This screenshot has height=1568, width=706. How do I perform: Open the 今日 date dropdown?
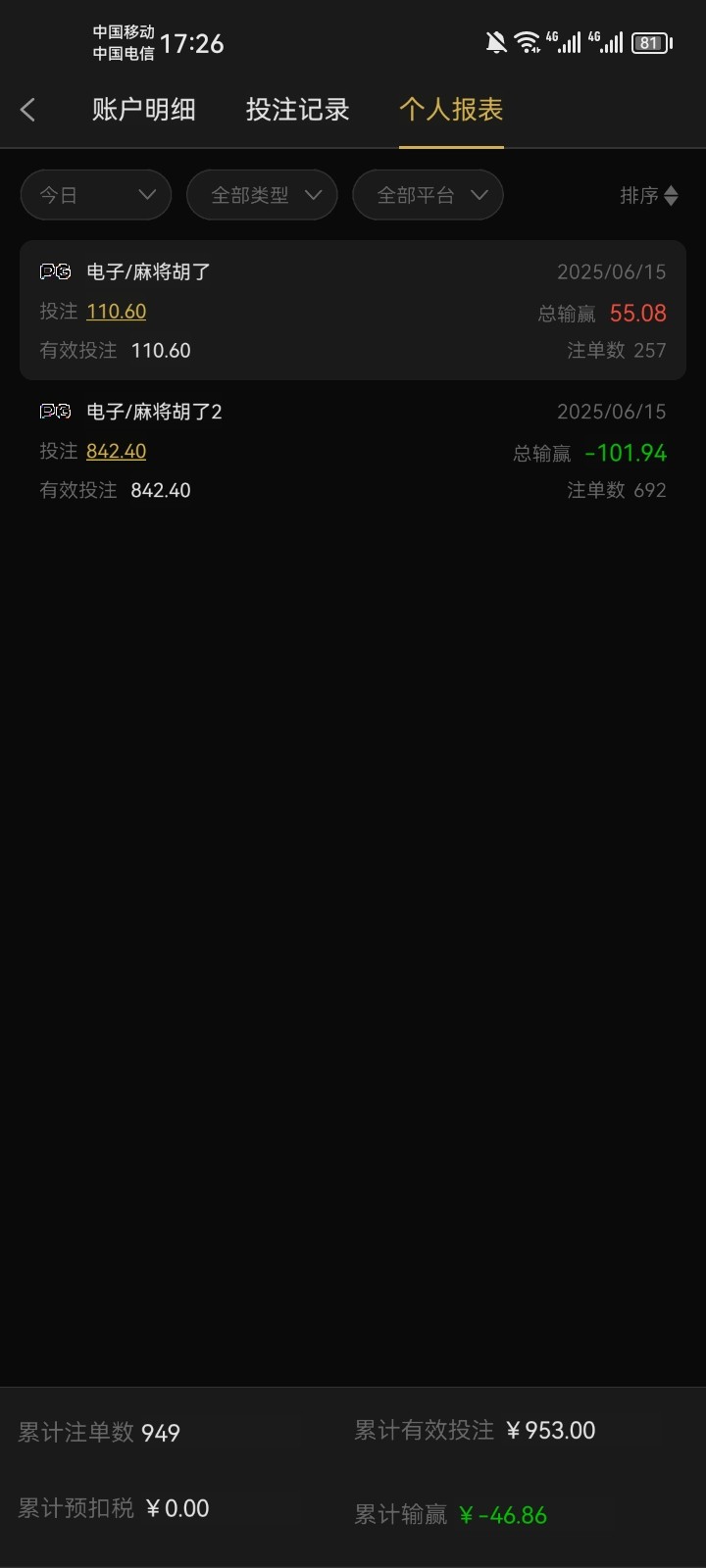pos(96,195)
